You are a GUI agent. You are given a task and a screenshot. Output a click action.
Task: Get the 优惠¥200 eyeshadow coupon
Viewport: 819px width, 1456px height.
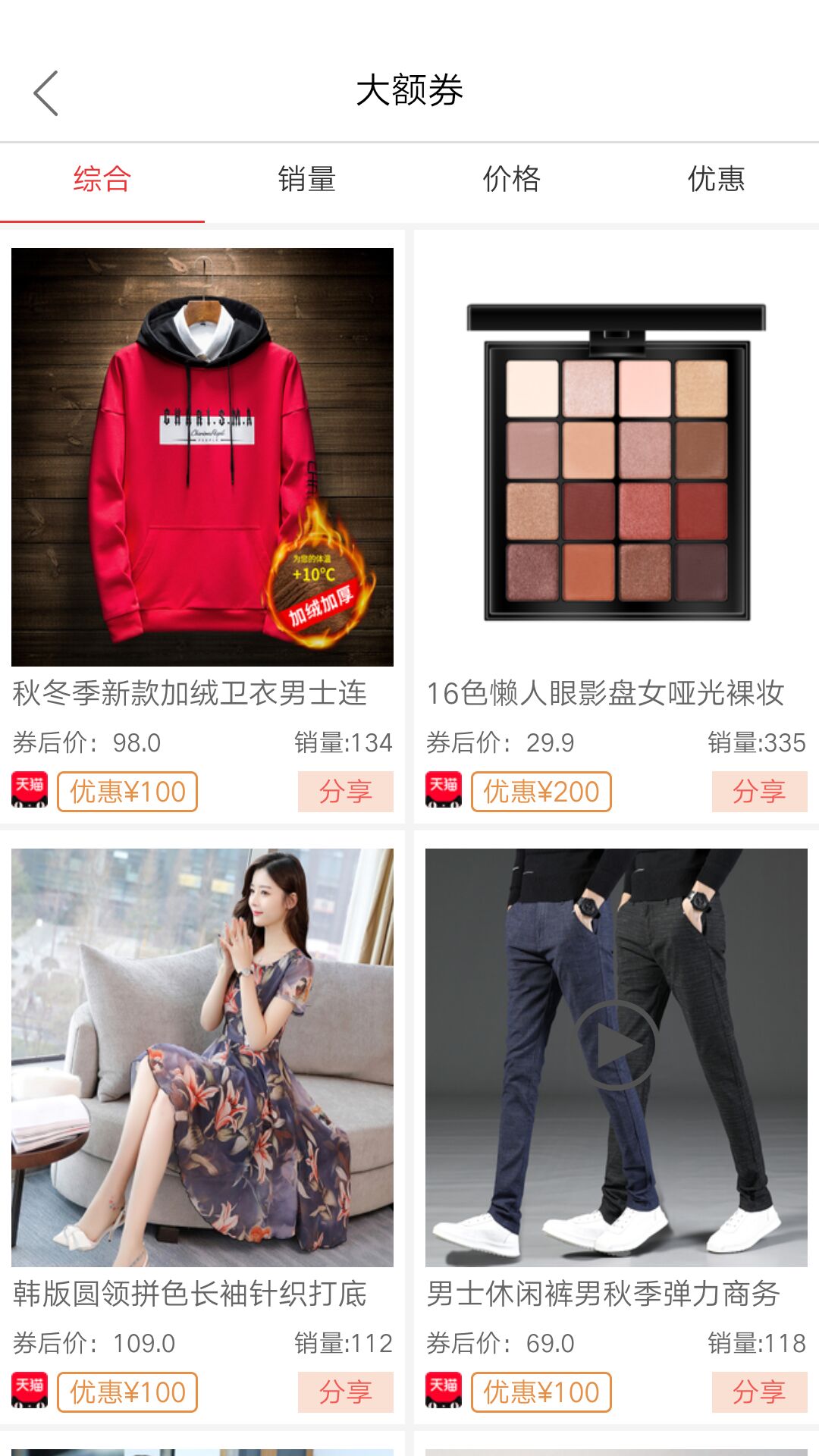click(541, 792)
